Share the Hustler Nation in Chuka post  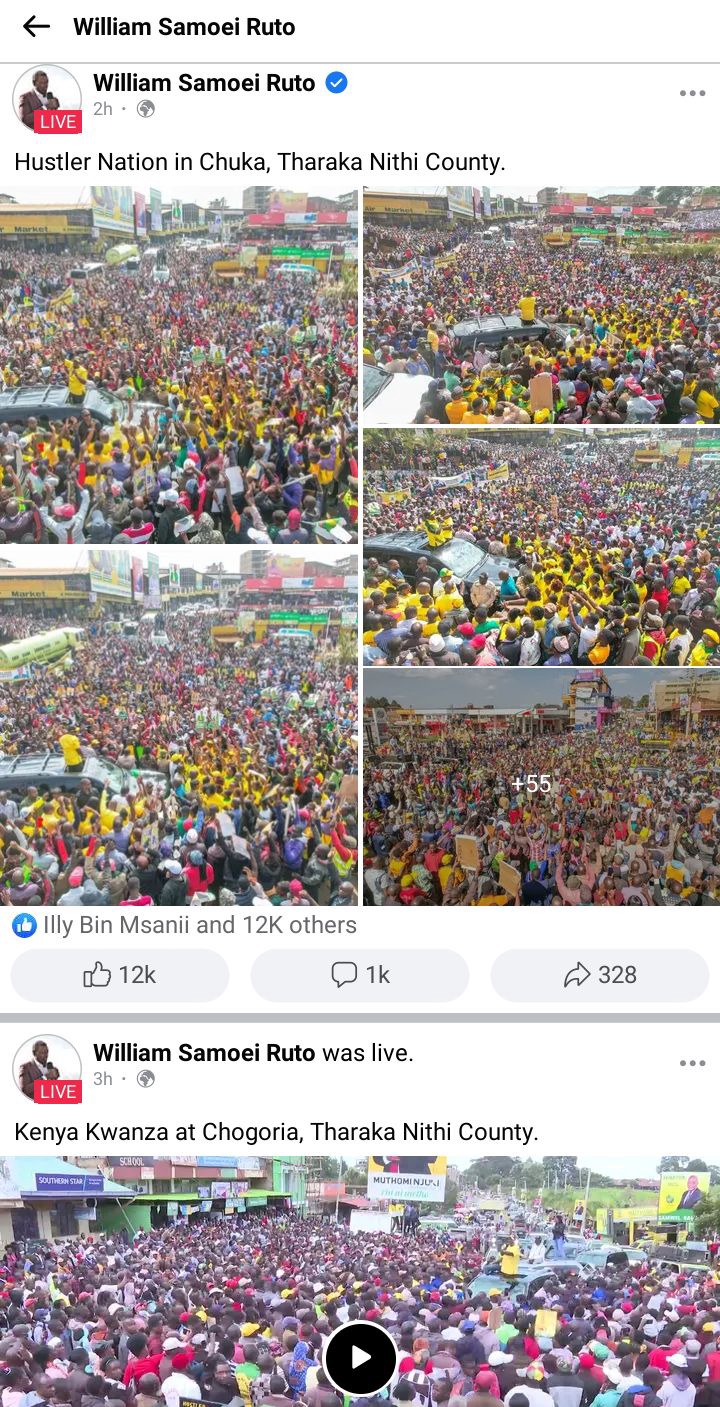pos(600,975)
